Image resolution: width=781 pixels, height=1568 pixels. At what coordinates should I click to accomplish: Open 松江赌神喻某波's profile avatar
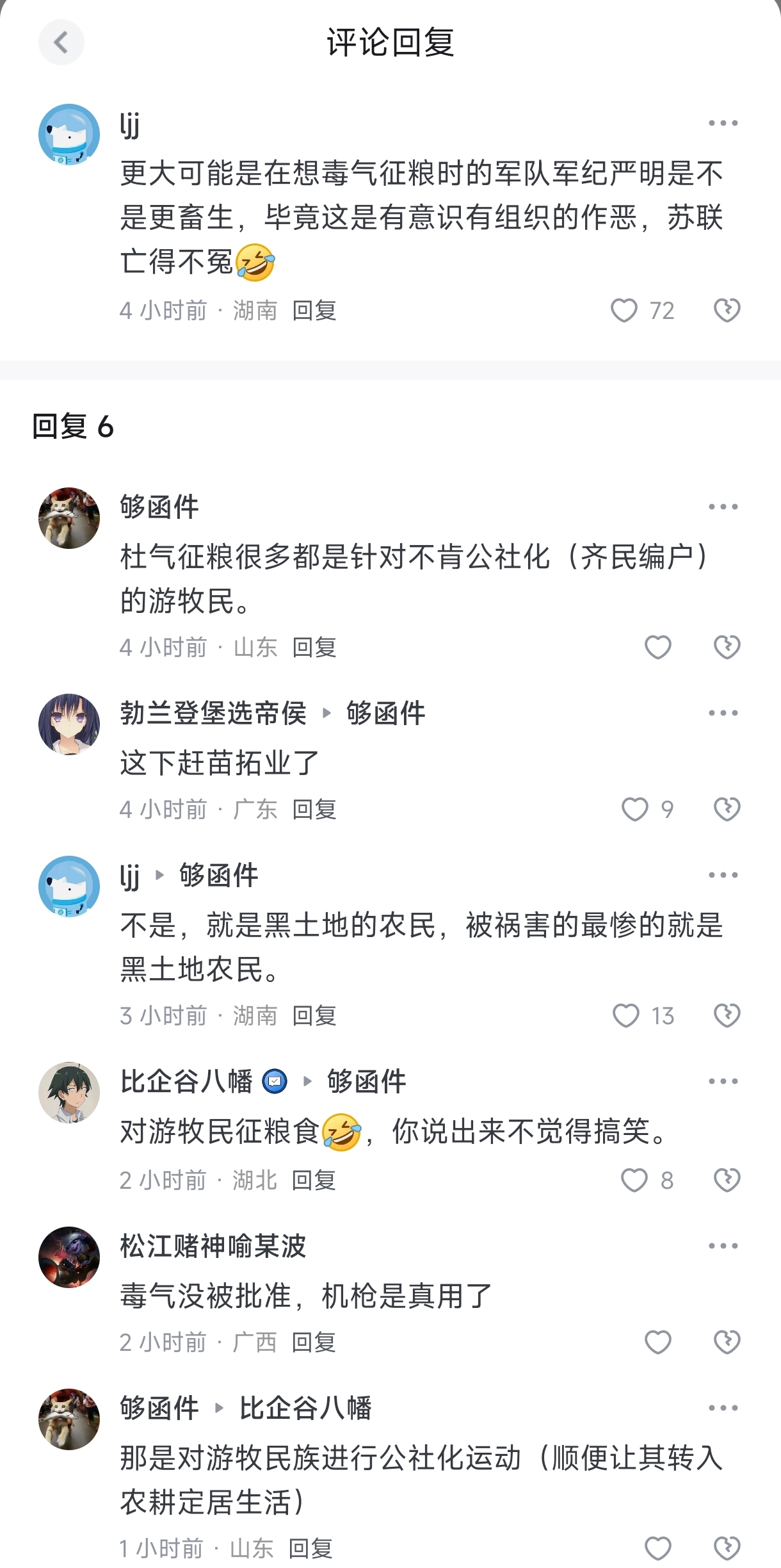coord(69,1257)
